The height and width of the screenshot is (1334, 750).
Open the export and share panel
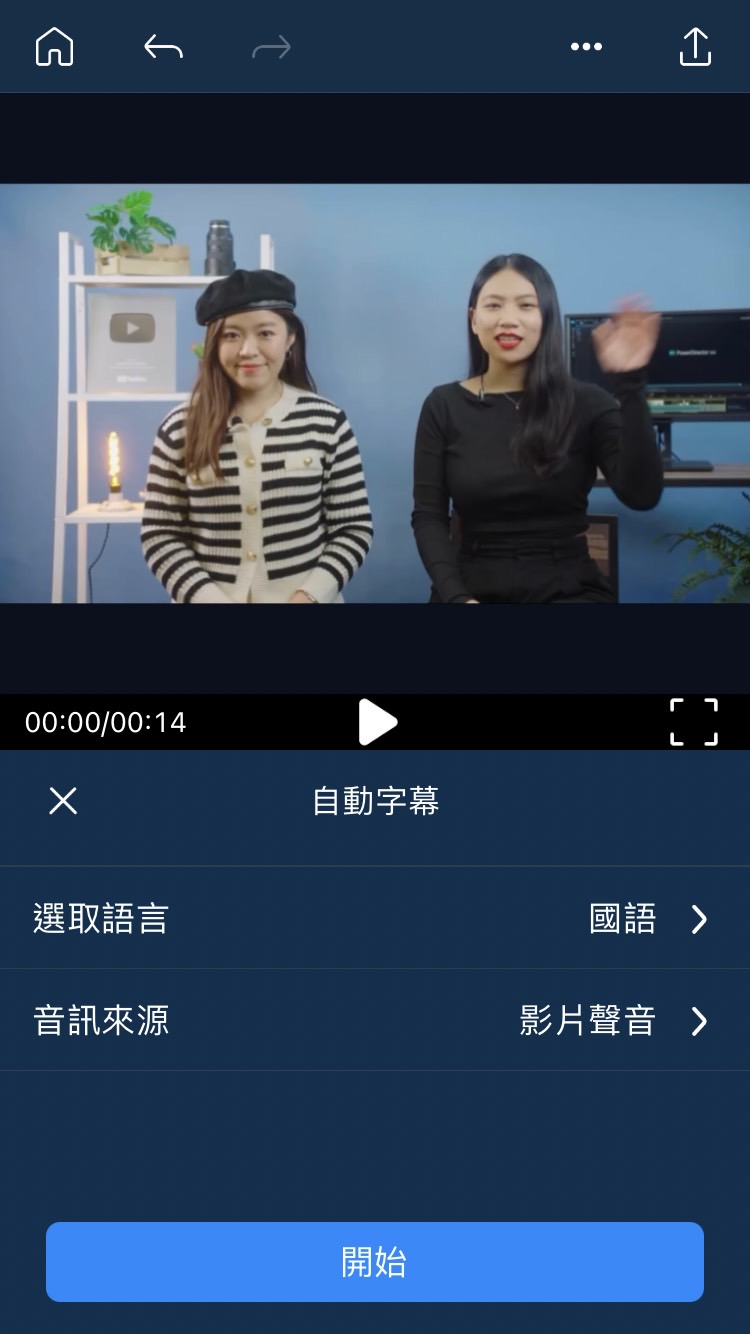coord(695,46)
